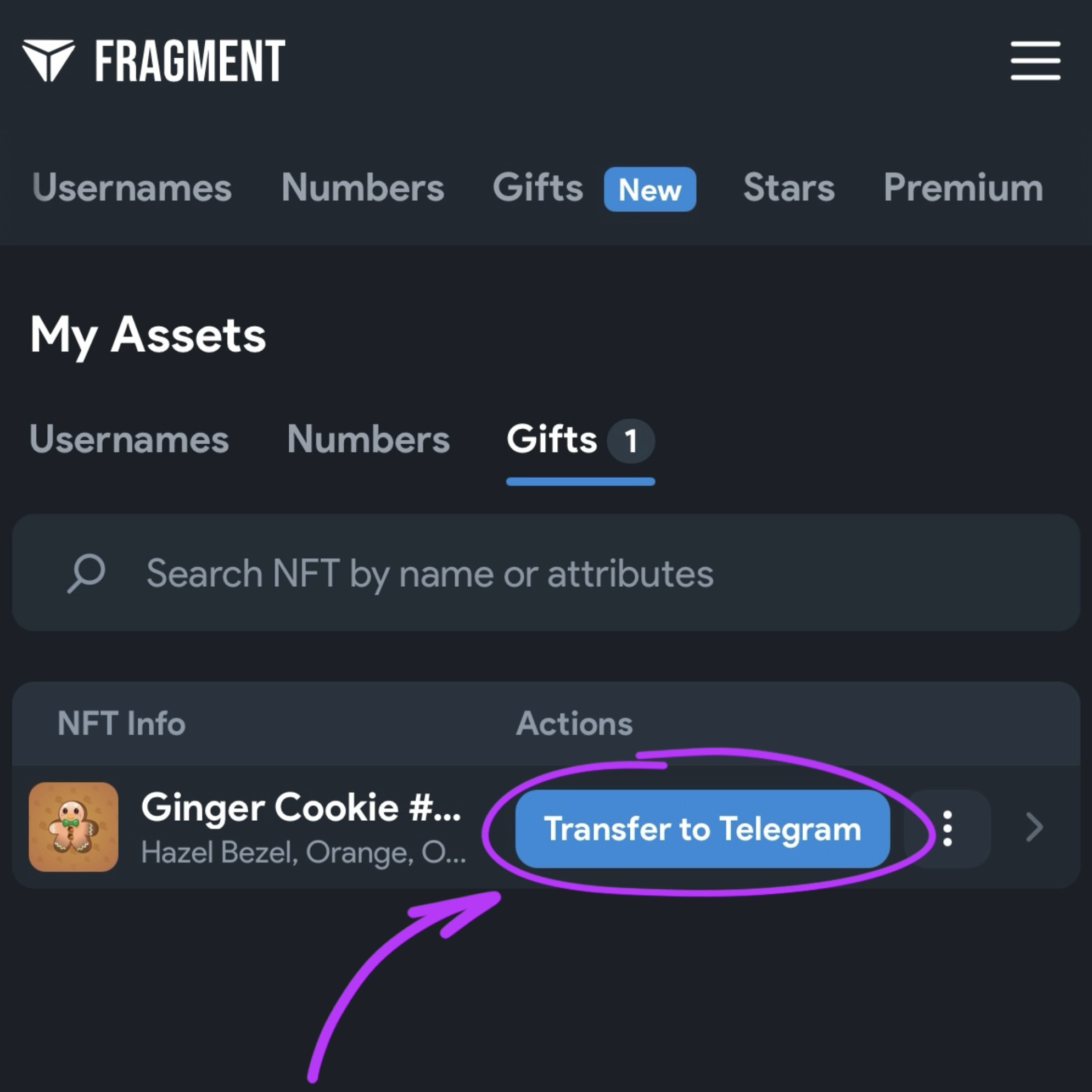Image resolution: width=1092 pixels, height=1092 pixels.
Task: Open Premium in the top navigation
Action: point(962,188)
